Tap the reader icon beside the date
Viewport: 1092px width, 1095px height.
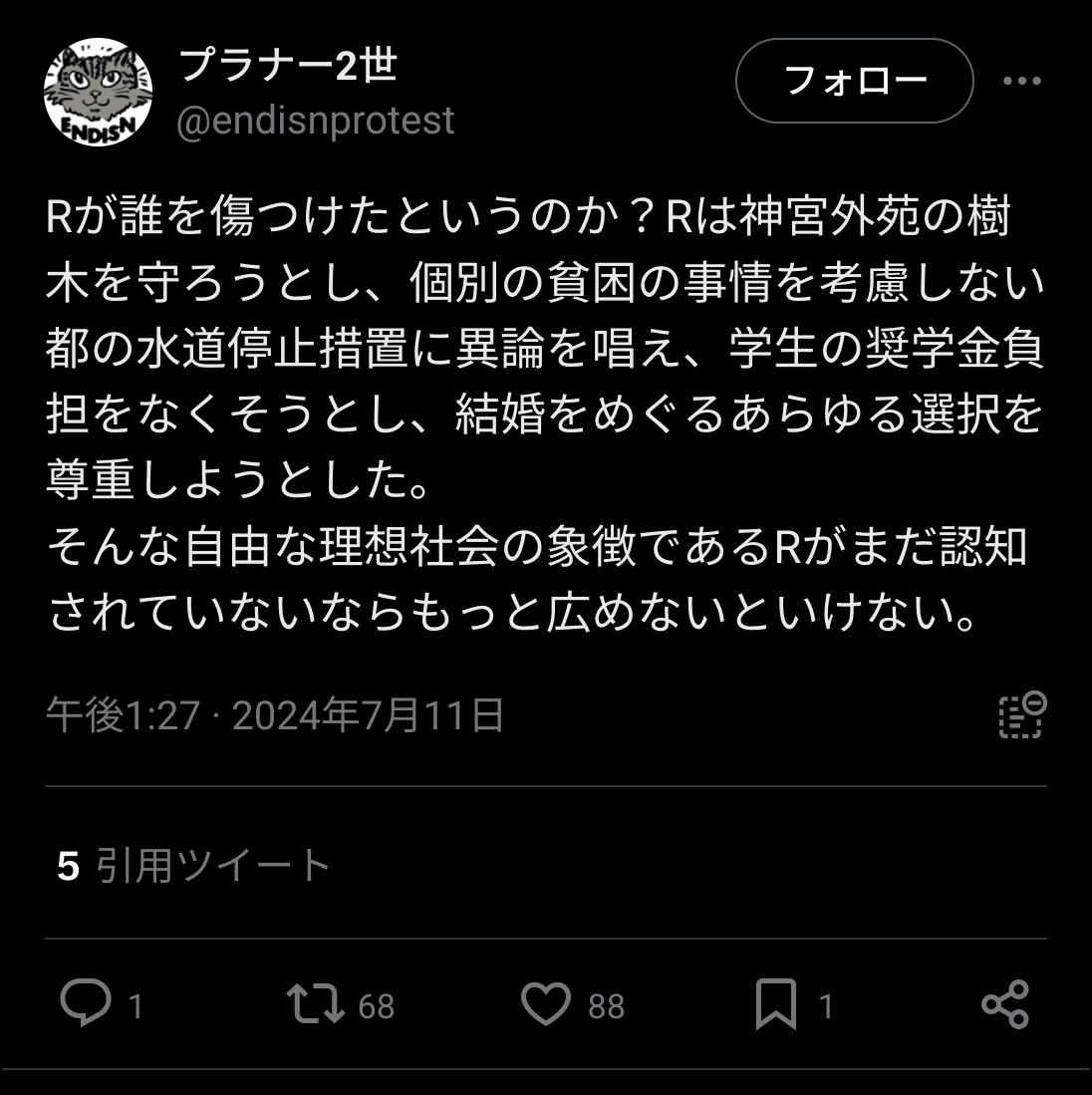pyautogui.click(x=1021, y=714)
